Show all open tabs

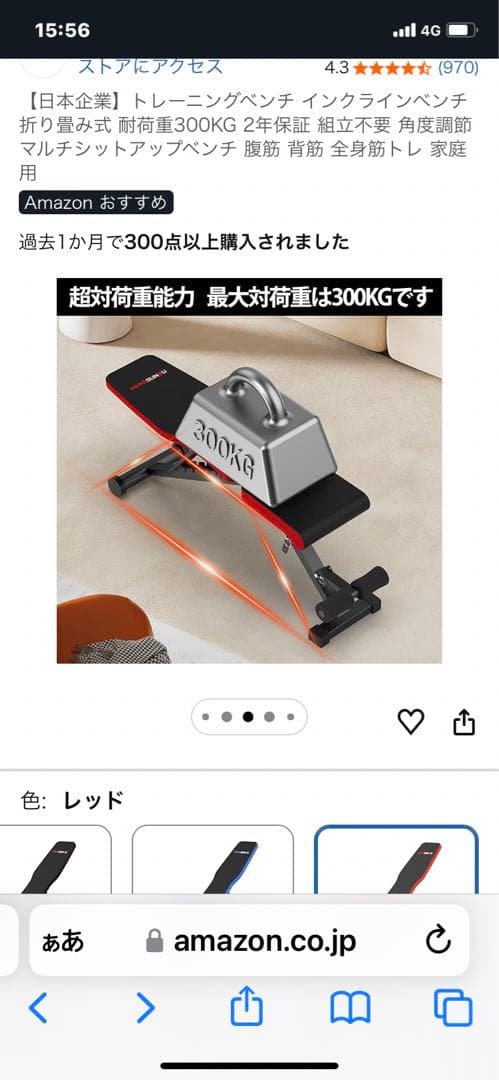454,1008
